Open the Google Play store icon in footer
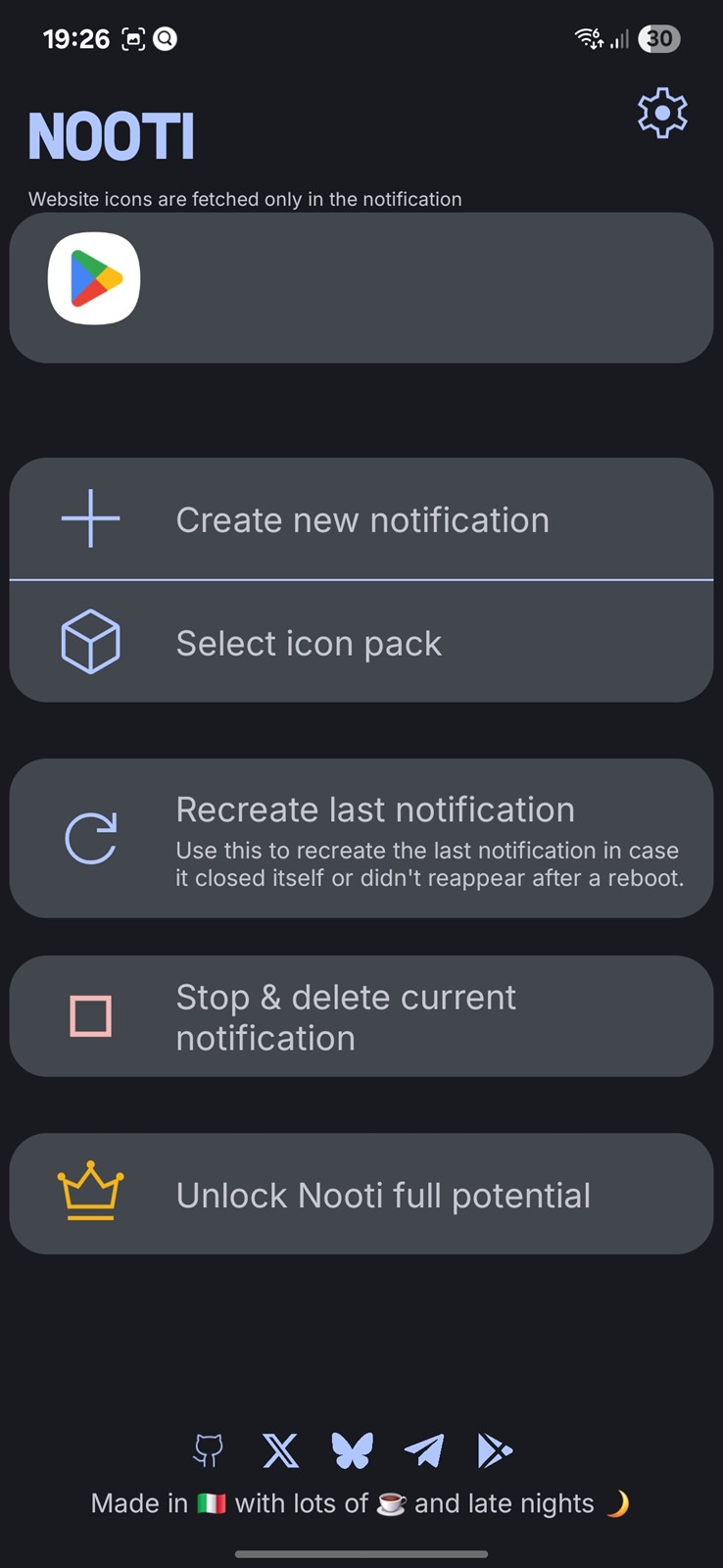Screen dimensions: 723x1568 495,1450
